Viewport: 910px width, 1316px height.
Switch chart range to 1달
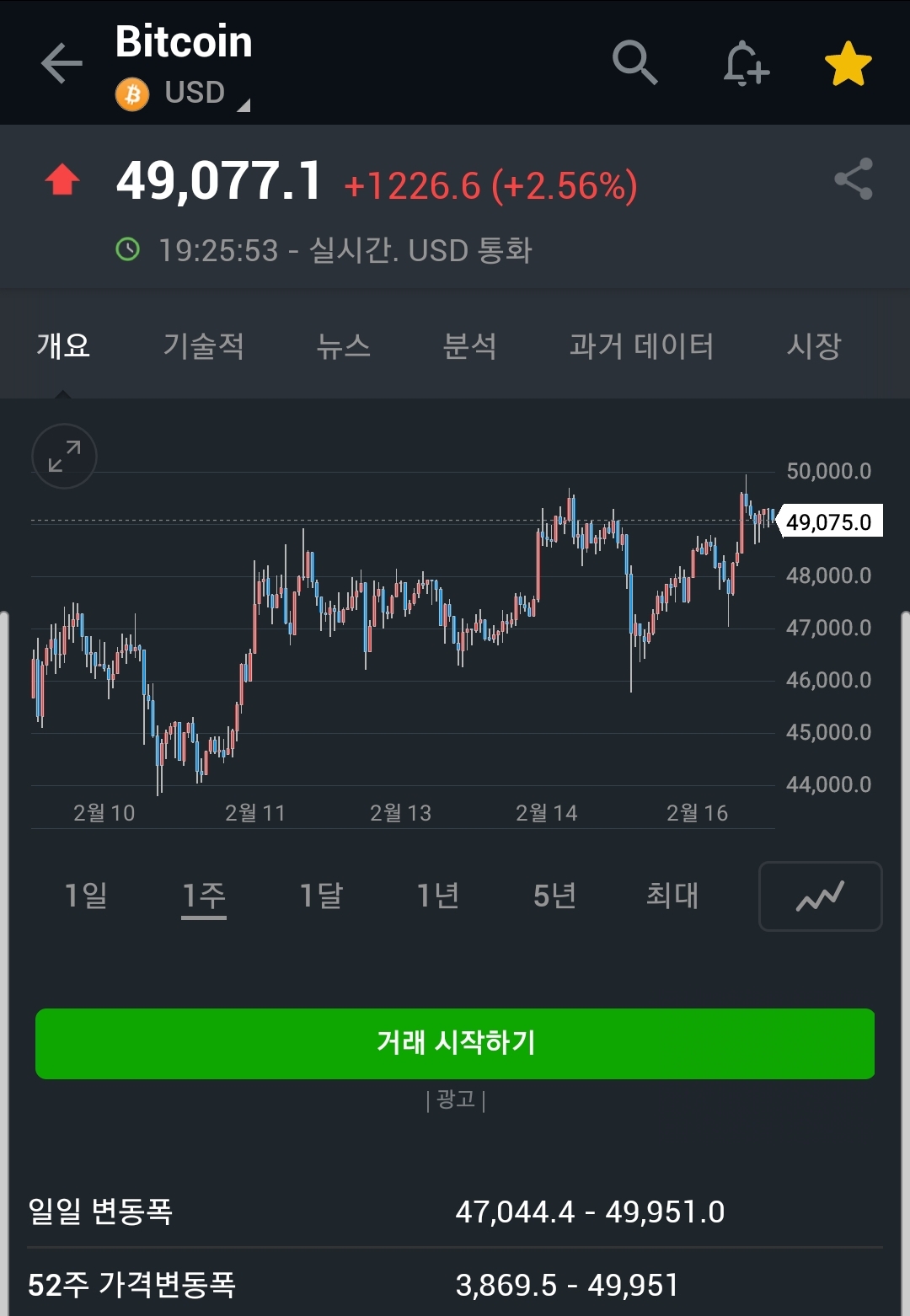click(321, 895)
